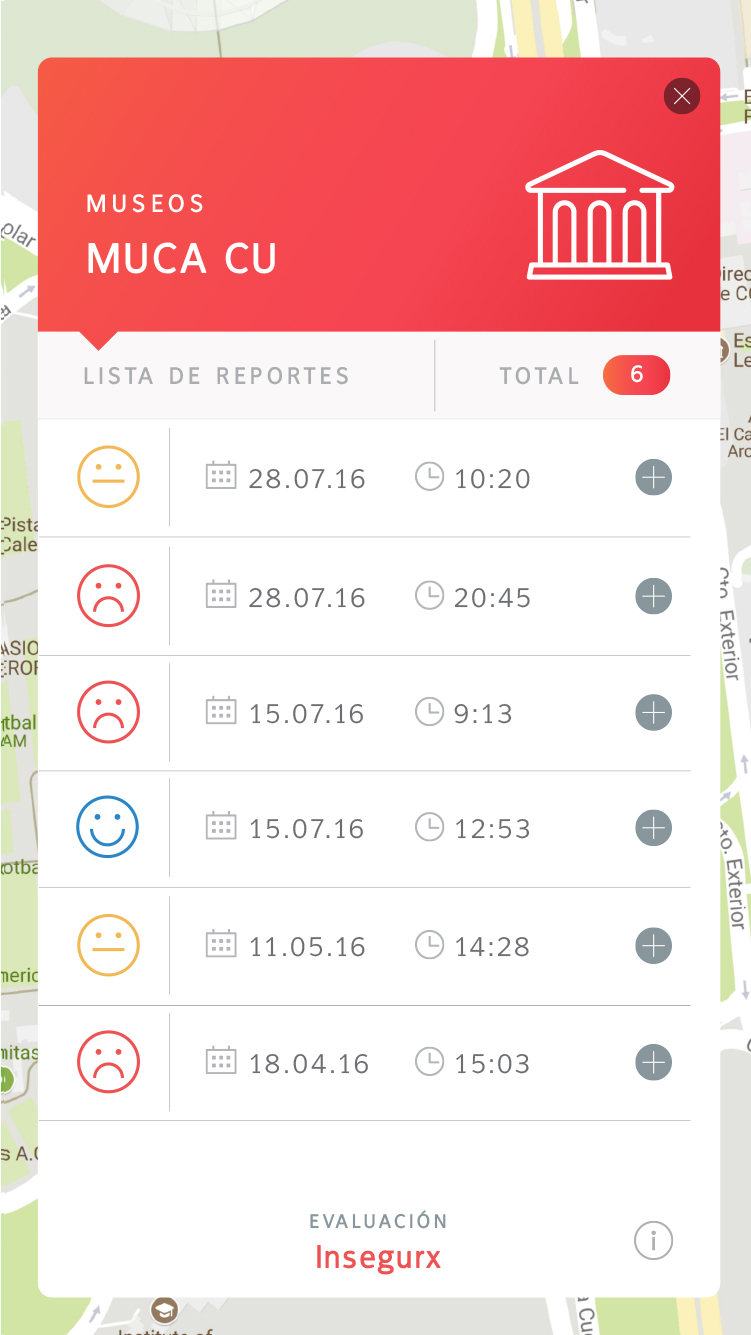Expand the report from 11.05.16 at 14:28

tap(653, 946)
